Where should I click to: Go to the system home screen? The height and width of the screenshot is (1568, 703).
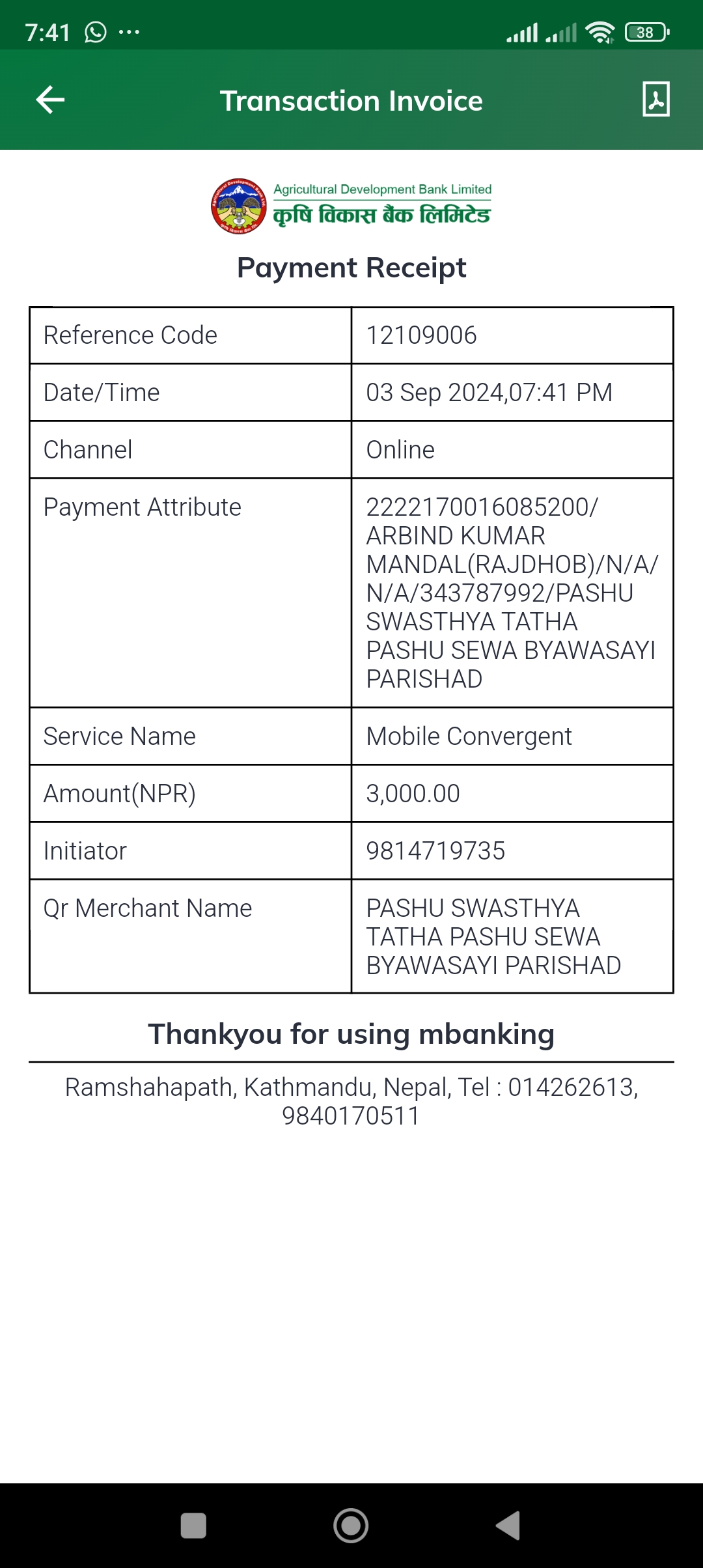(351, 1526)
